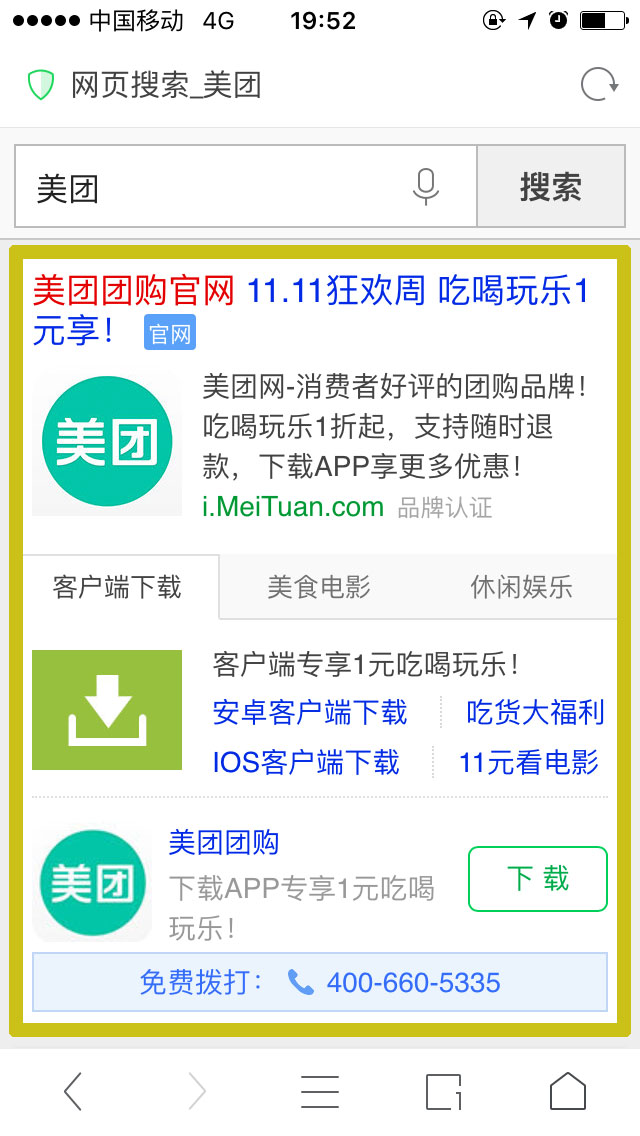
Task: Go back using the browser back arrow
Action: [73, 1091]
